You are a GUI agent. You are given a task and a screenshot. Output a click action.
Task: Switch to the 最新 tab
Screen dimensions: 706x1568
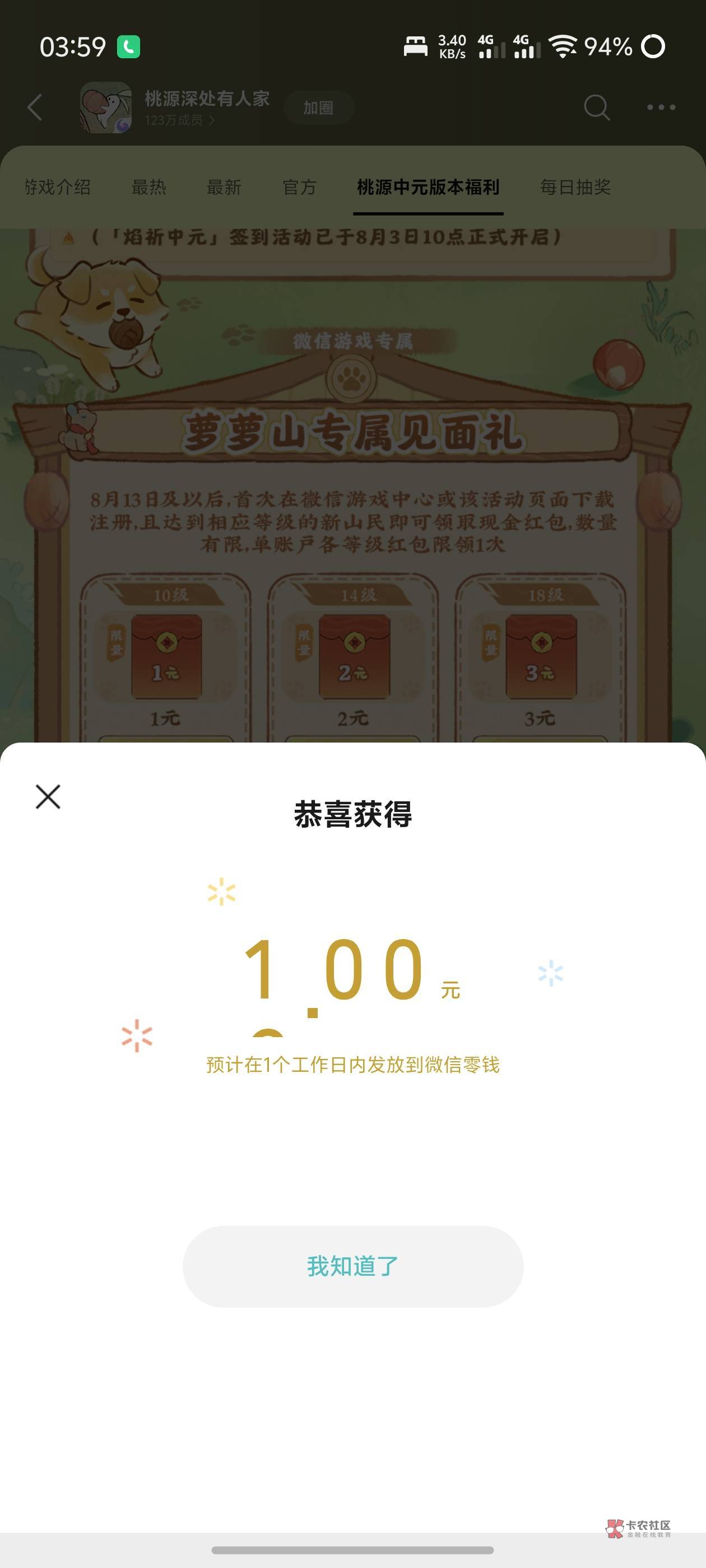[224, 187]
